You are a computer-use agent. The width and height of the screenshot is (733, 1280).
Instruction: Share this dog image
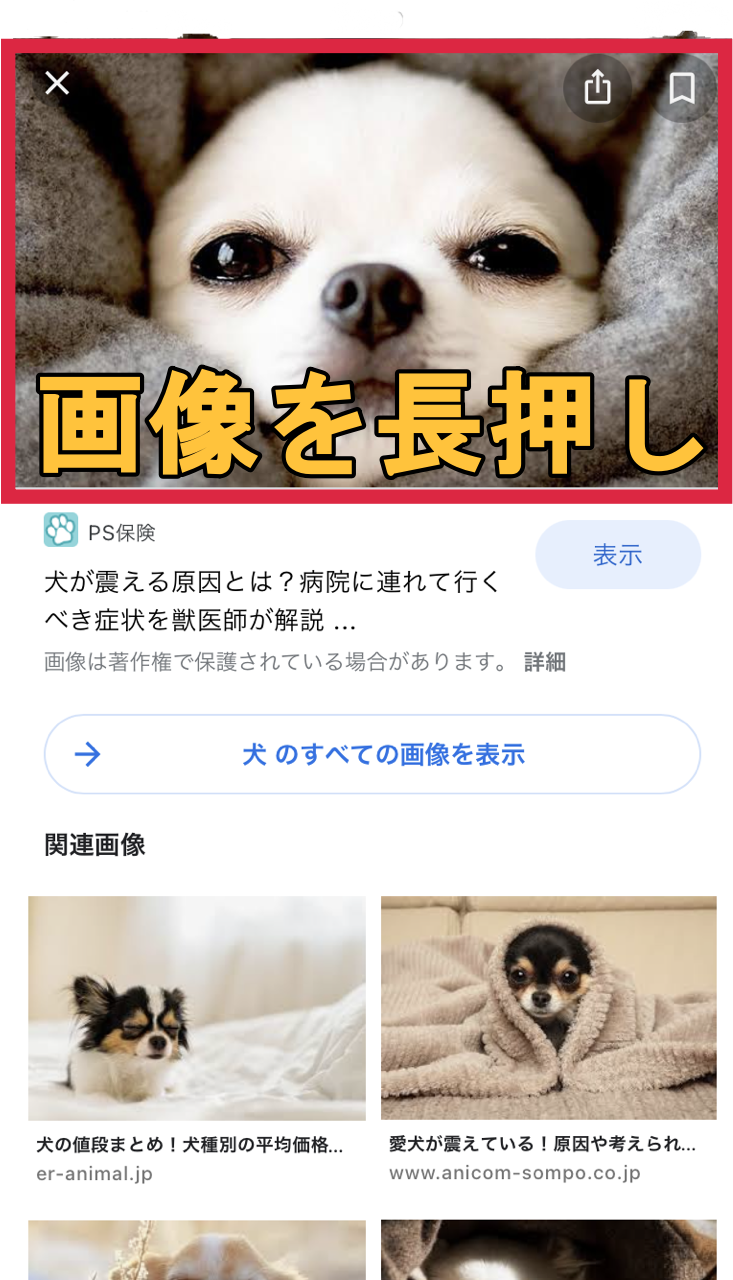(x=597, y=88)
